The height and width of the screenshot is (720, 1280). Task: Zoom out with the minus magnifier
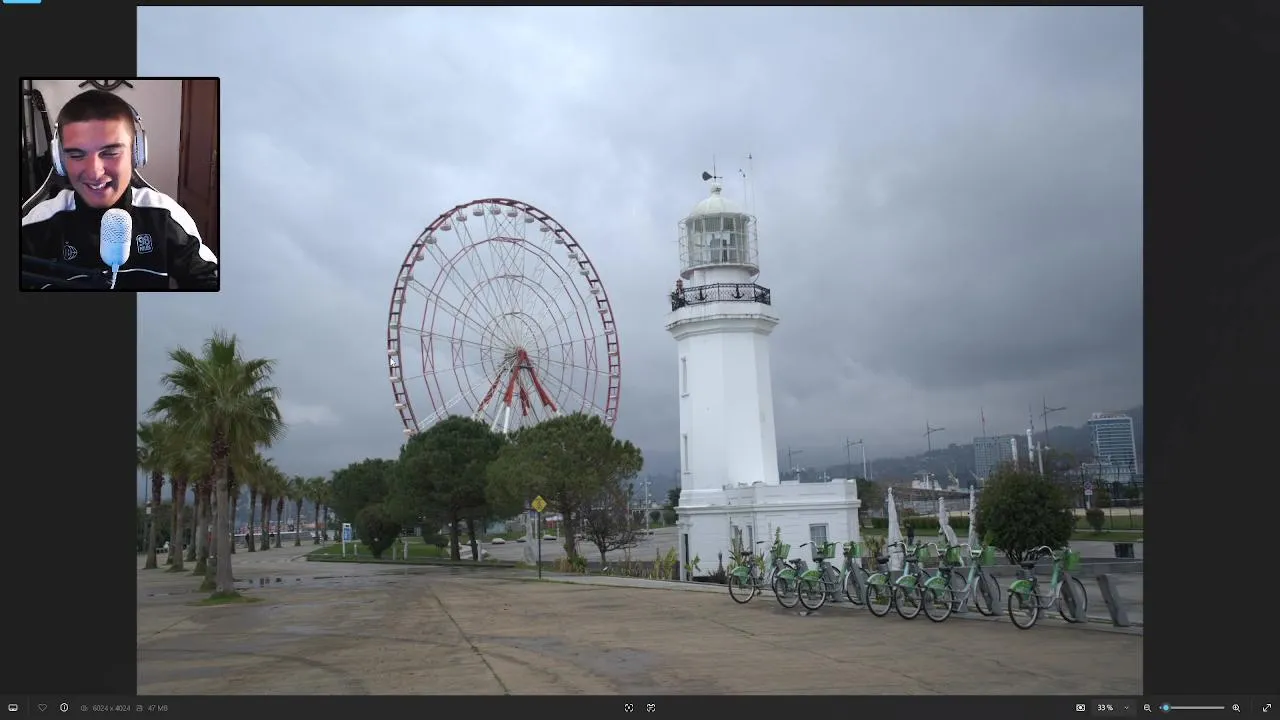coord(1147,708)
